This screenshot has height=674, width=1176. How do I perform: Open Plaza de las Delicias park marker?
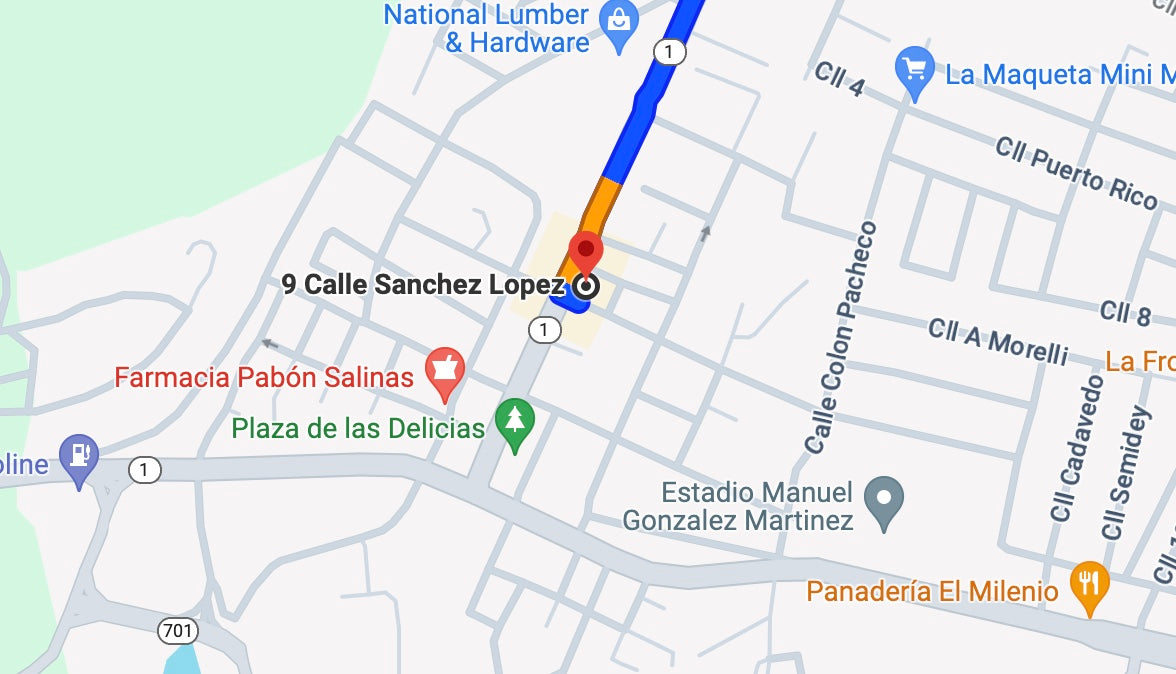(x=515, y=423)
